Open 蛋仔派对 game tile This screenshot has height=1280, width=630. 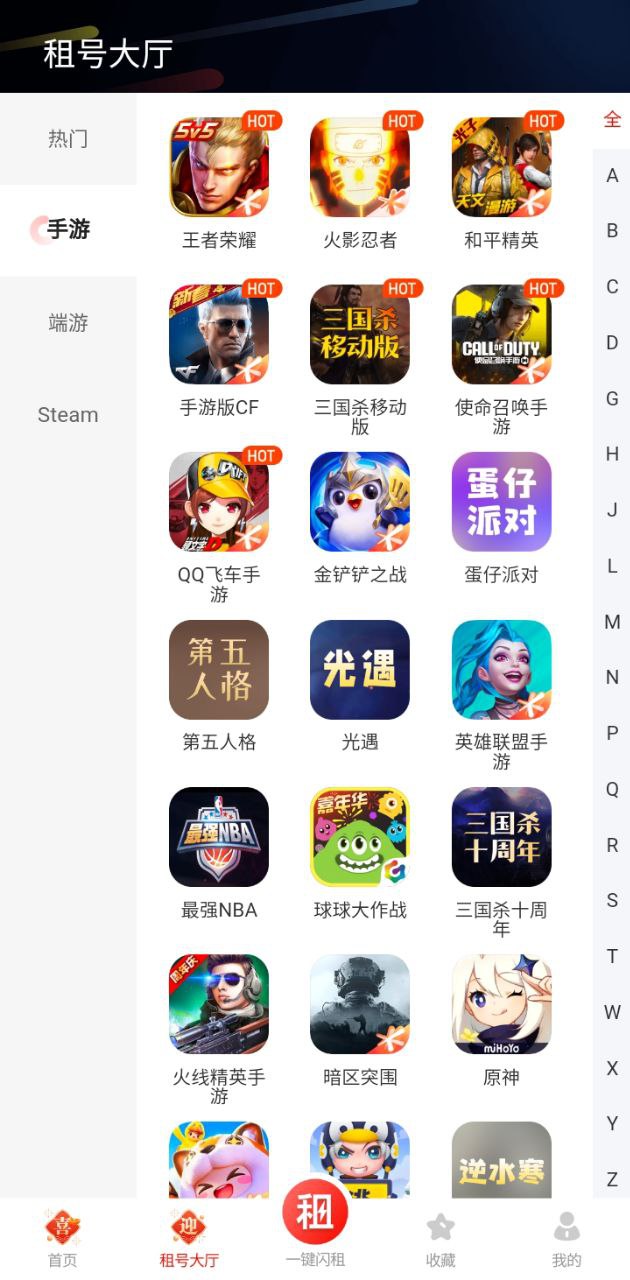[x=501, y=502]
